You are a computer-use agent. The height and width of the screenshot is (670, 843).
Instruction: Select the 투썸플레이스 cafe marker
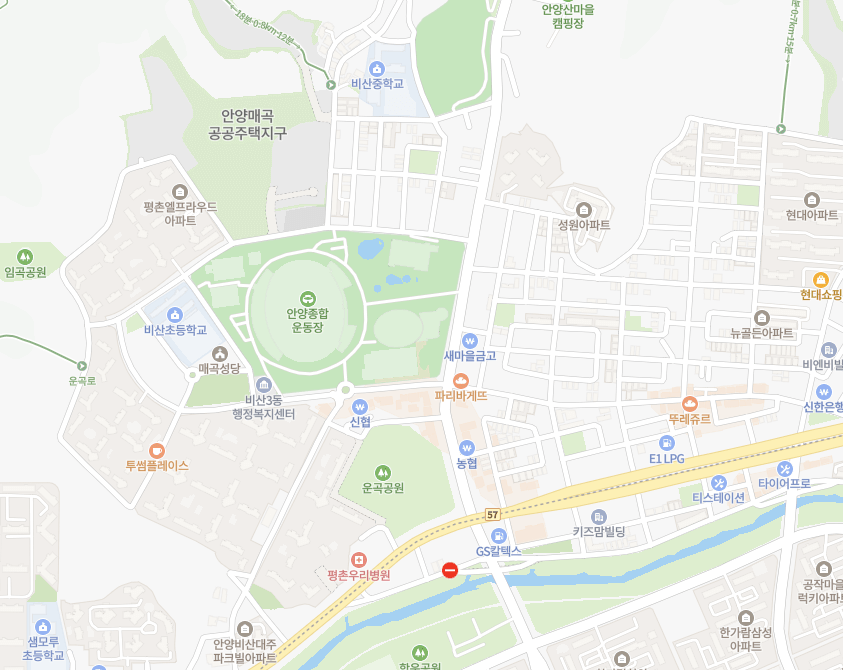pos(156,450)
